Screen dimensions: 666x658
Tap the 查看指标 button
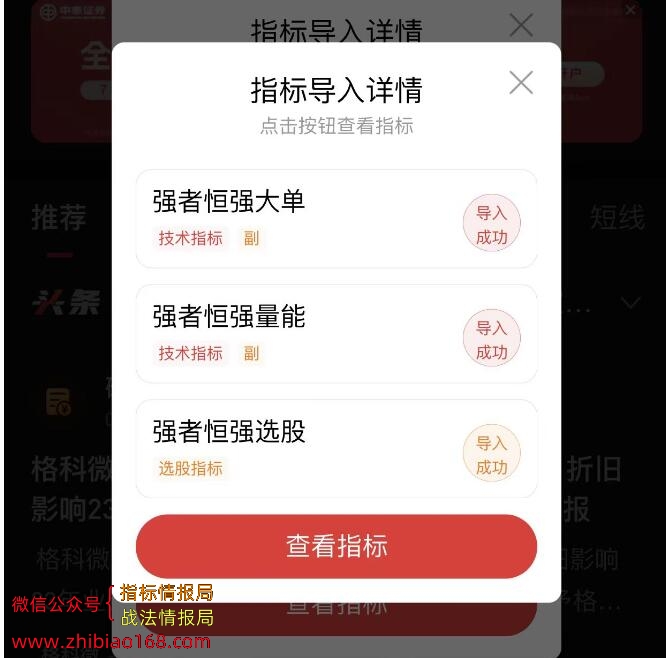[x=336, y=546]
